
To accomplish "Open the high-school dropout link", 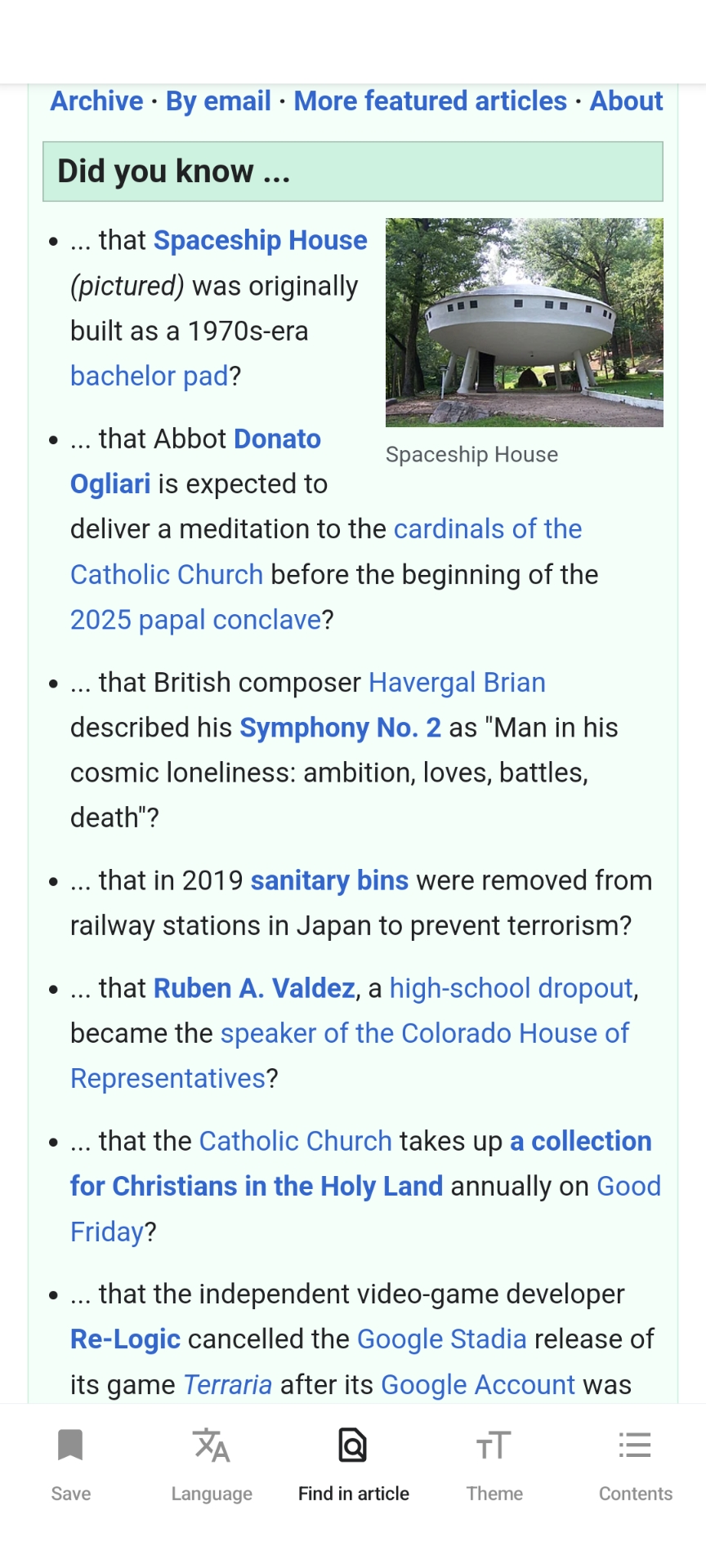I will tap(511, 989).
